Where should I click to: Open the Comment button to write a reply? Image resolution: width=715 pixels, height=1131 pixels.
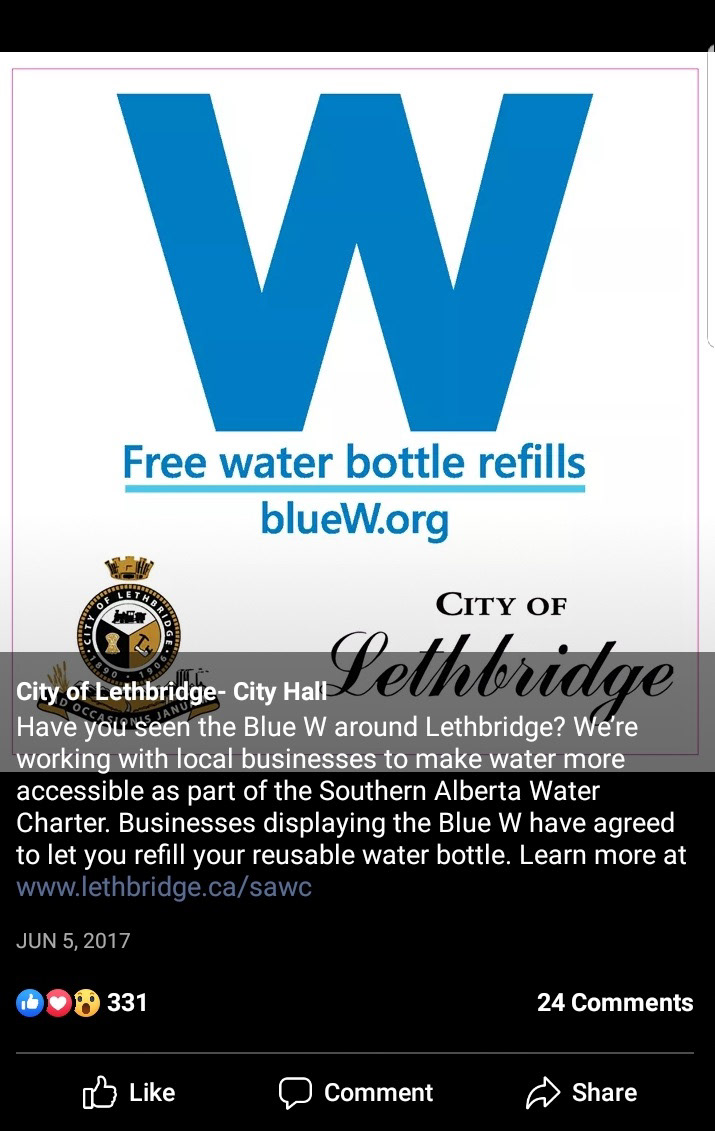click(x=356, y=1092)
